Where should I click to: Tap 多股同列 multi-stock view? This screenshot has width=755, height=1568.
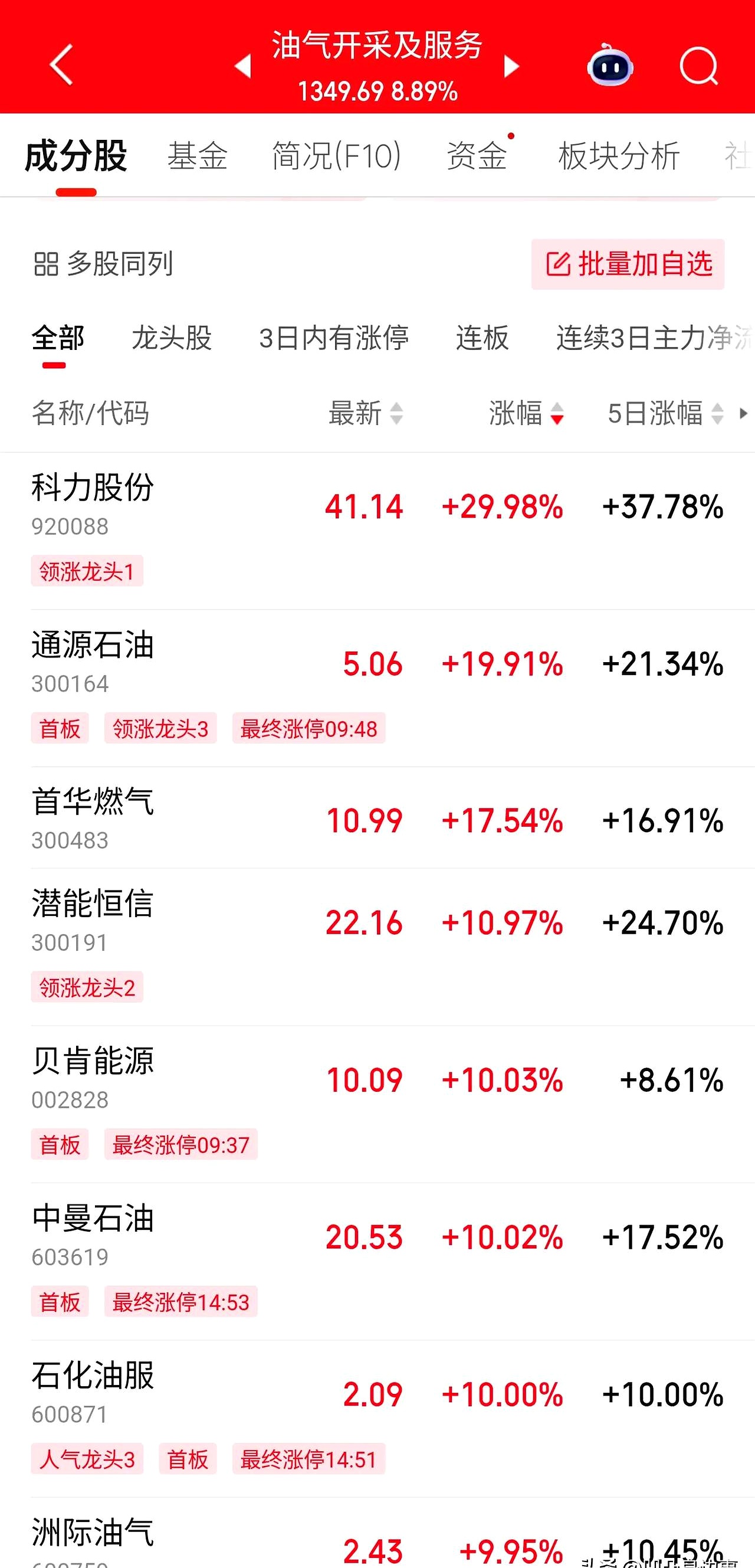pos(103,264)
